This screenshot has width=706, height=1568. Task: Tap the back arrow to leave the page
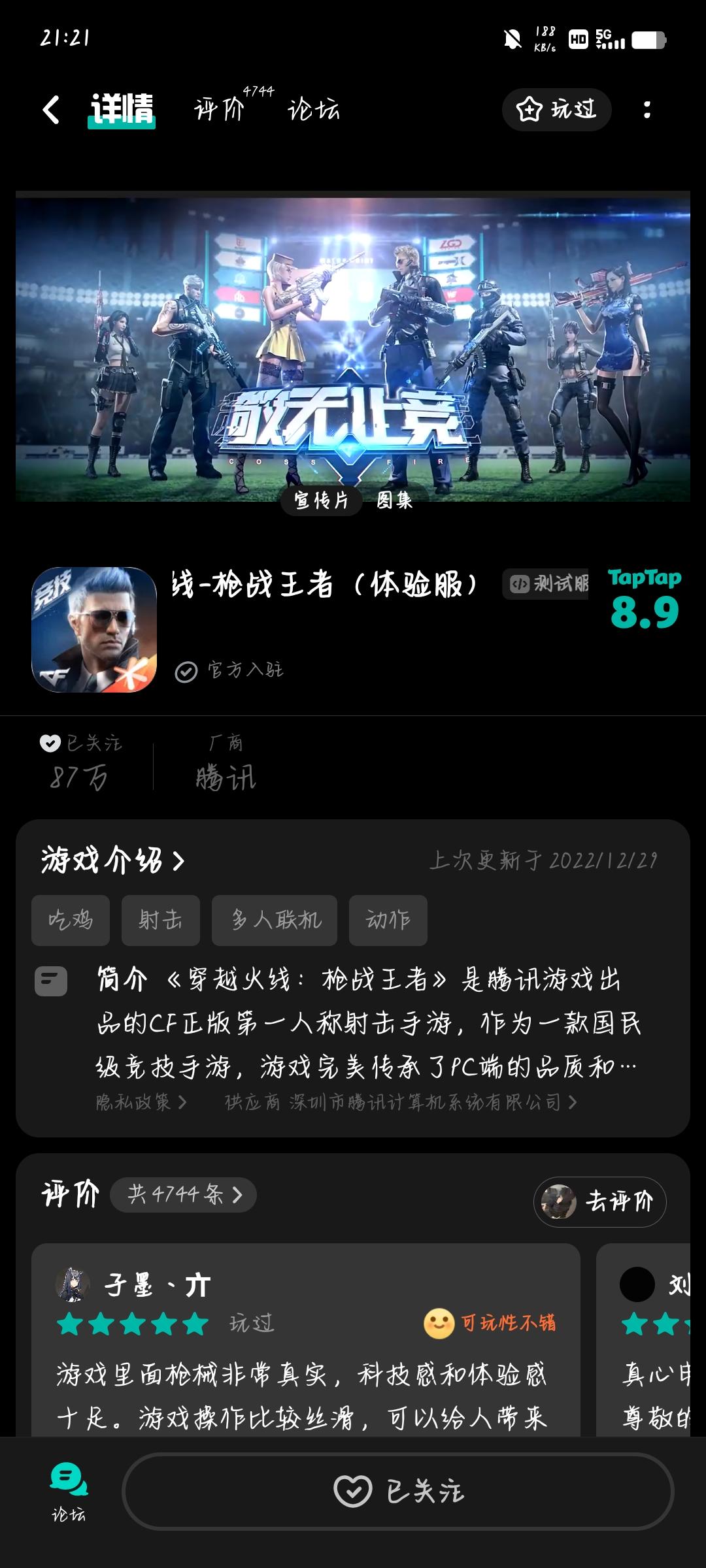coord(52,109)
